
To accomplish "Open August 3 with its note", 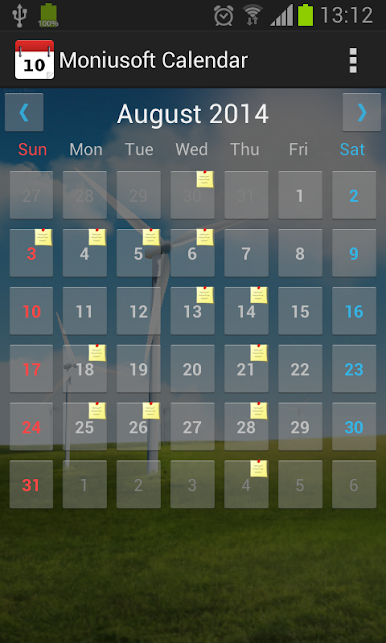I will [x=31, y=253].
